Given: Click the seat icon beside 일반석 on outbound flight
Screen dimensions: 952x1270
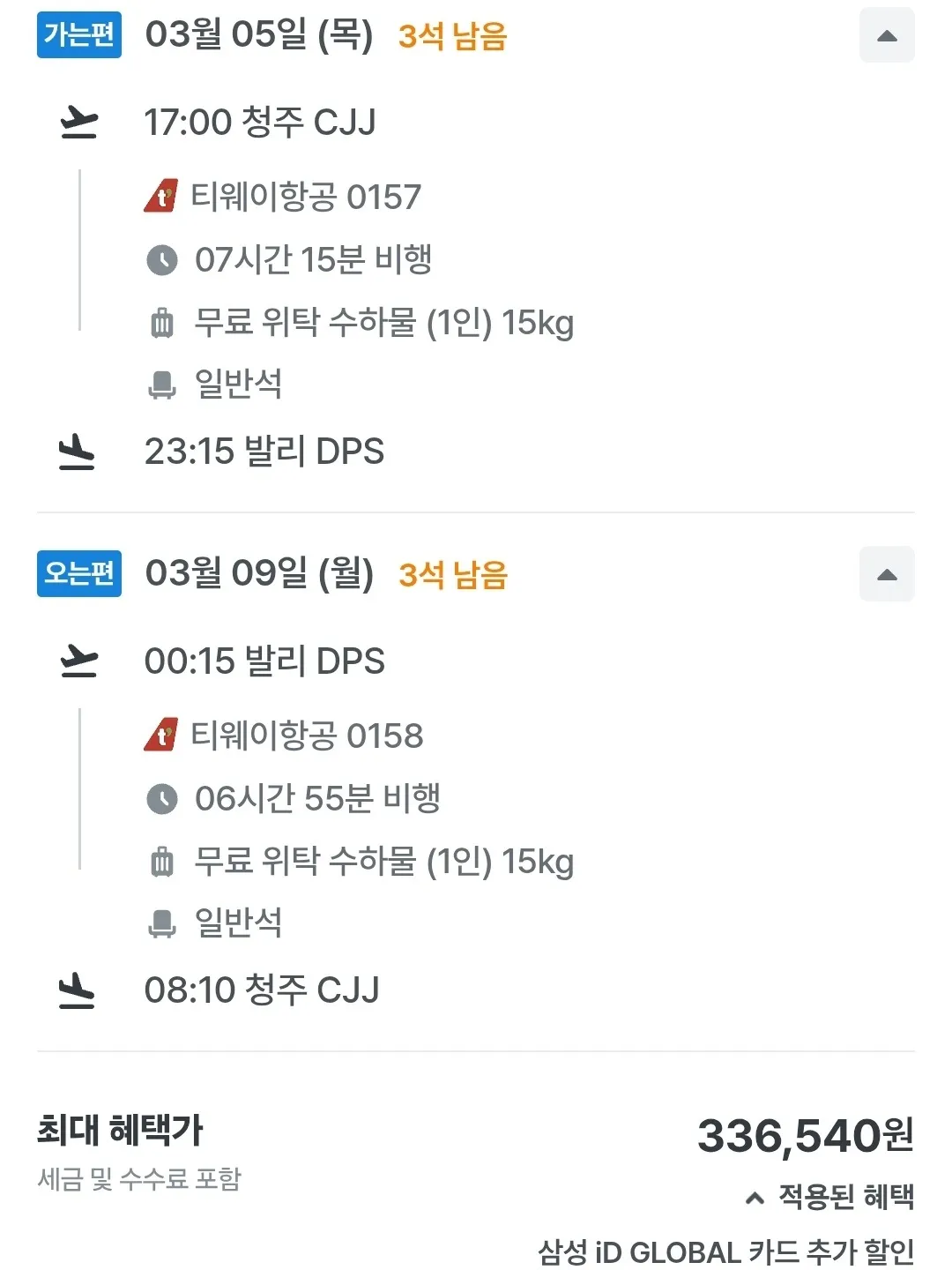Looking at the screenshot, I should 161,385.
